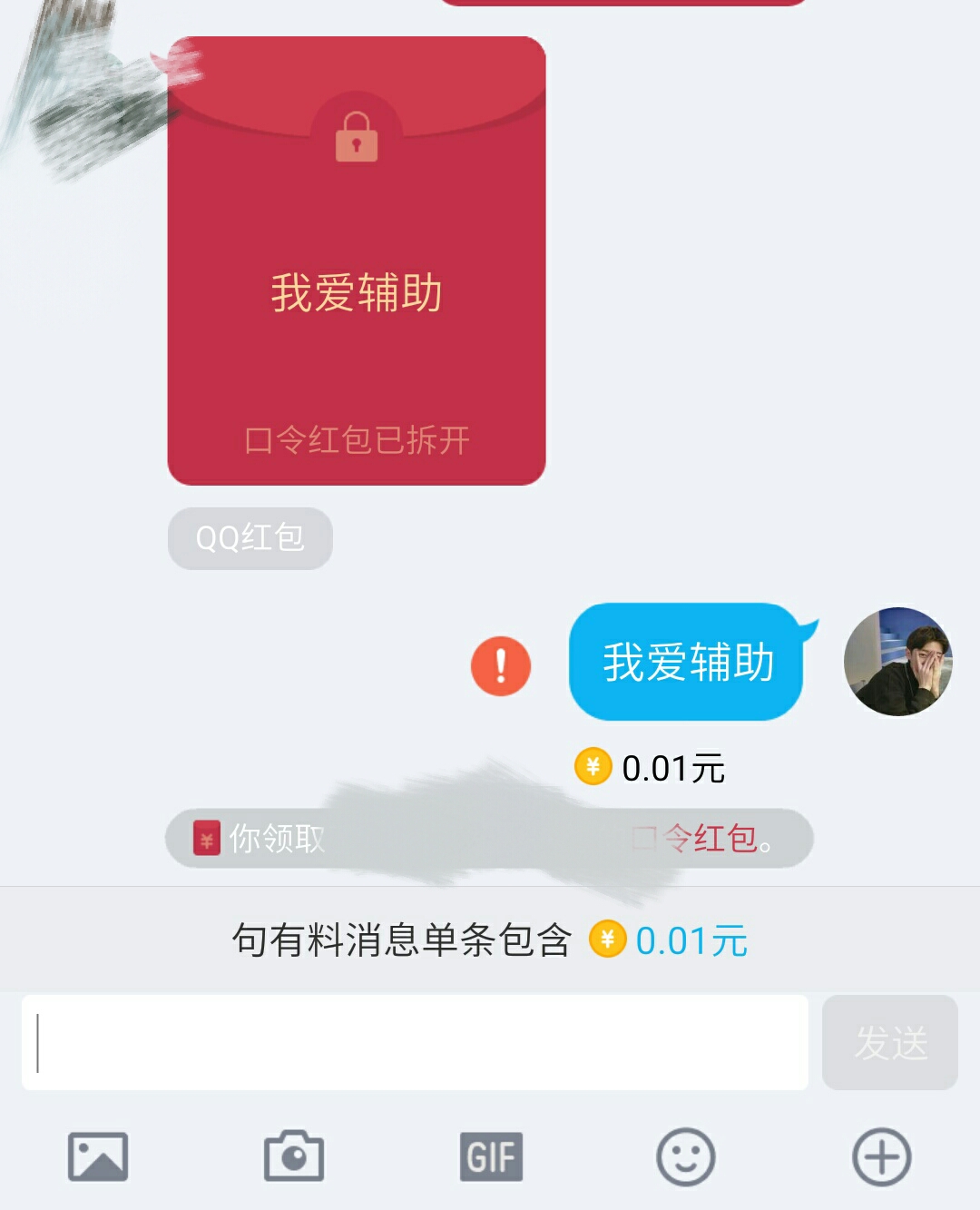980x1210 pixels.
Task: Focus the message text input field
Action: tap(415, 1042)
